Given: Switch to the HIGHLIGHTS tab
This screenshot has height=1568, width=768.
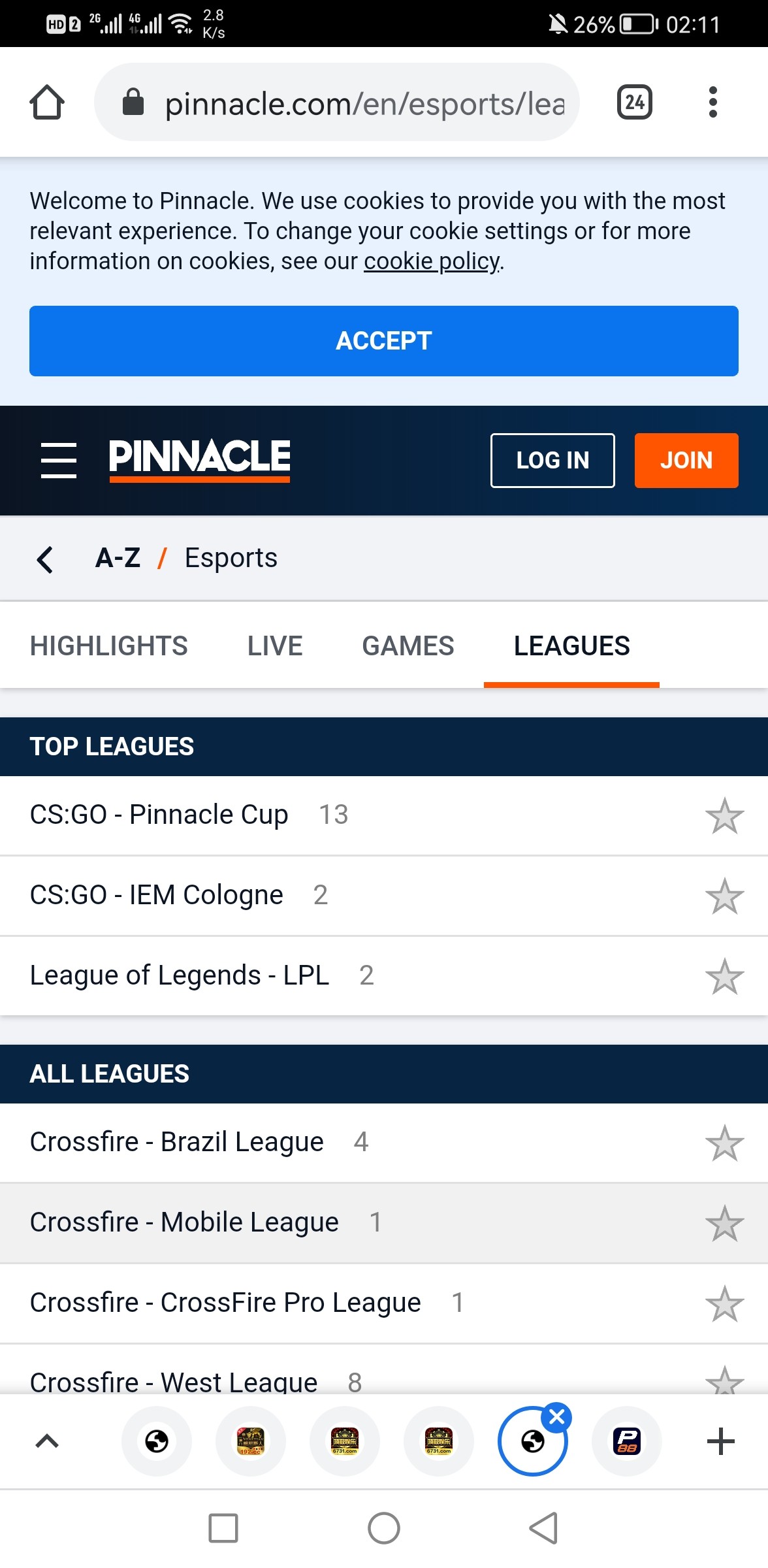Looking at the screenshot, I should coord(109,645).
